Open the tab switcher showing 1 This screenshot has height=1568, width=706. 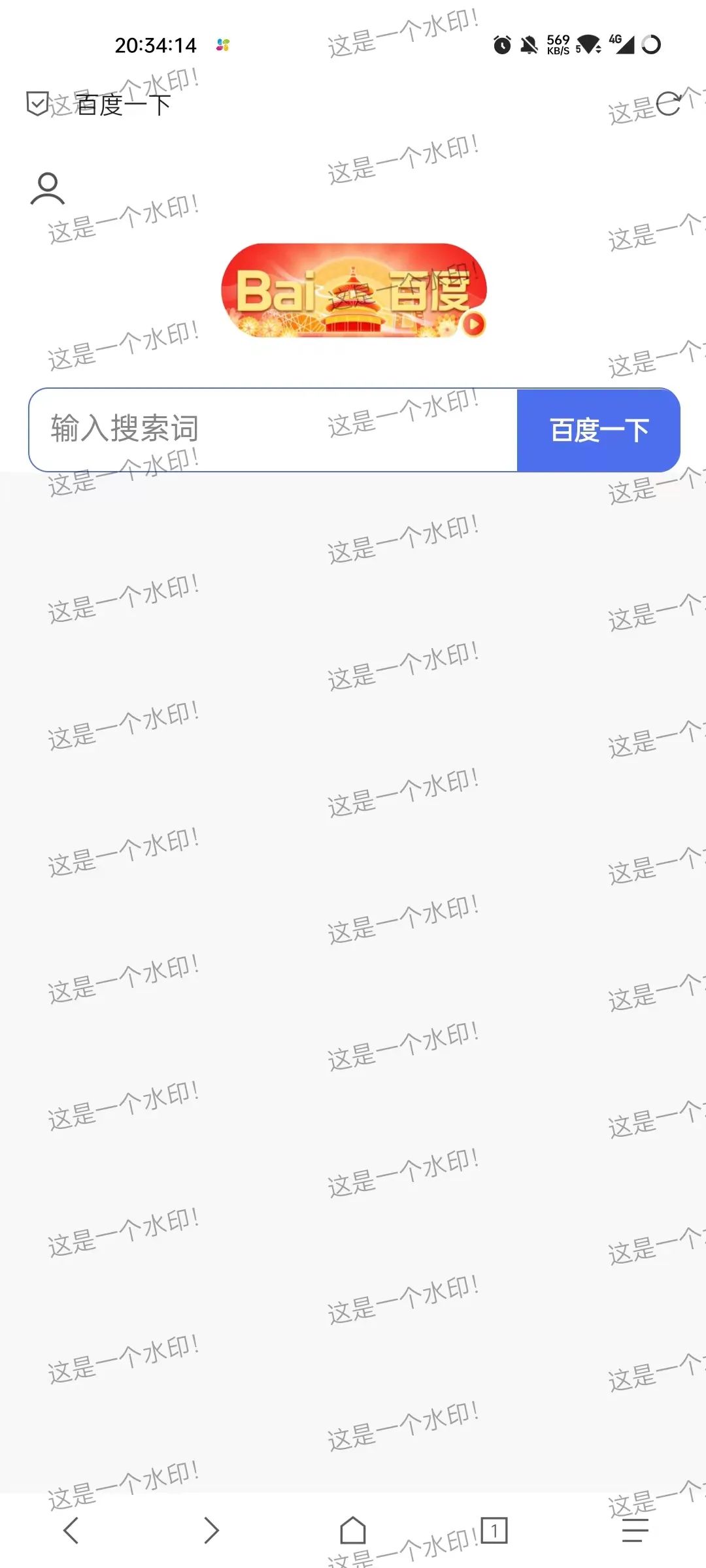(x=494, y=1530)
